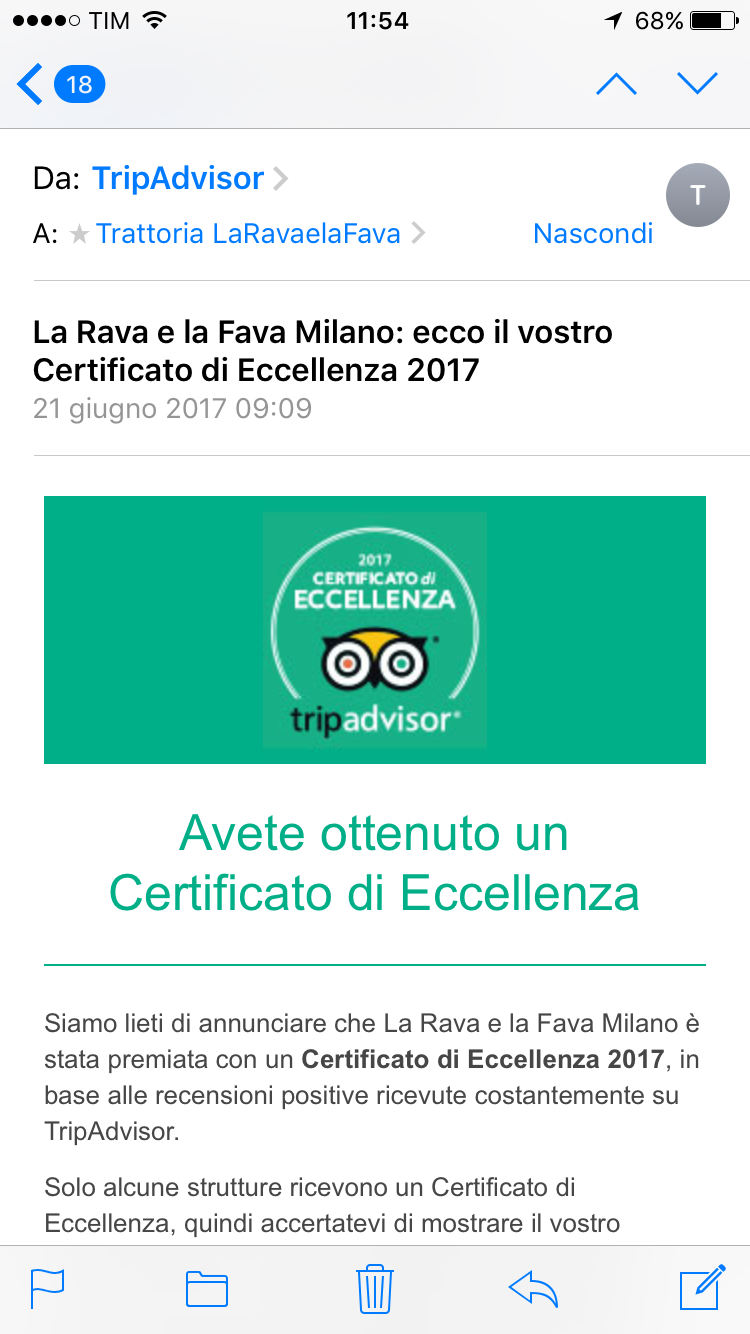This screenshot has width=750, height=1334.
Task: Go back to the mailbox list
Action: coord(58,84)
